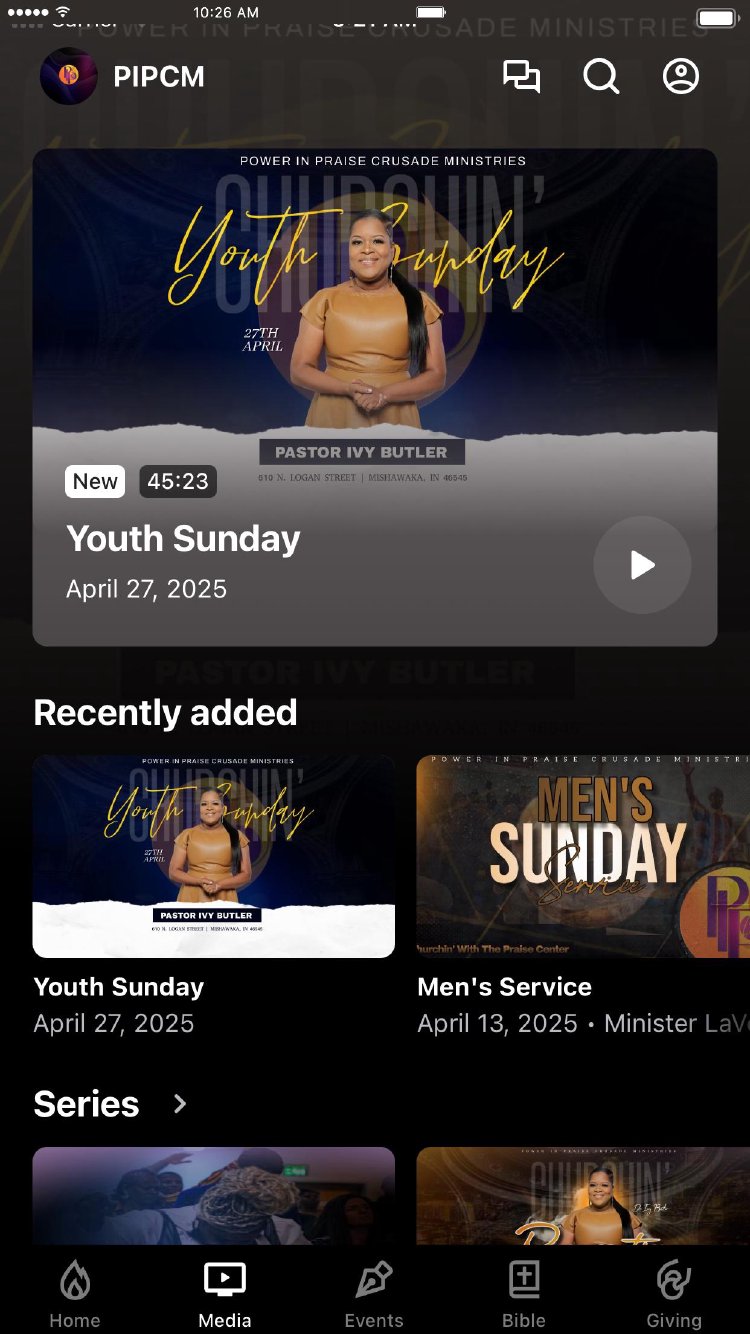Switch to the Home tab
The image size is (750, 1334).
(75, 1294)
